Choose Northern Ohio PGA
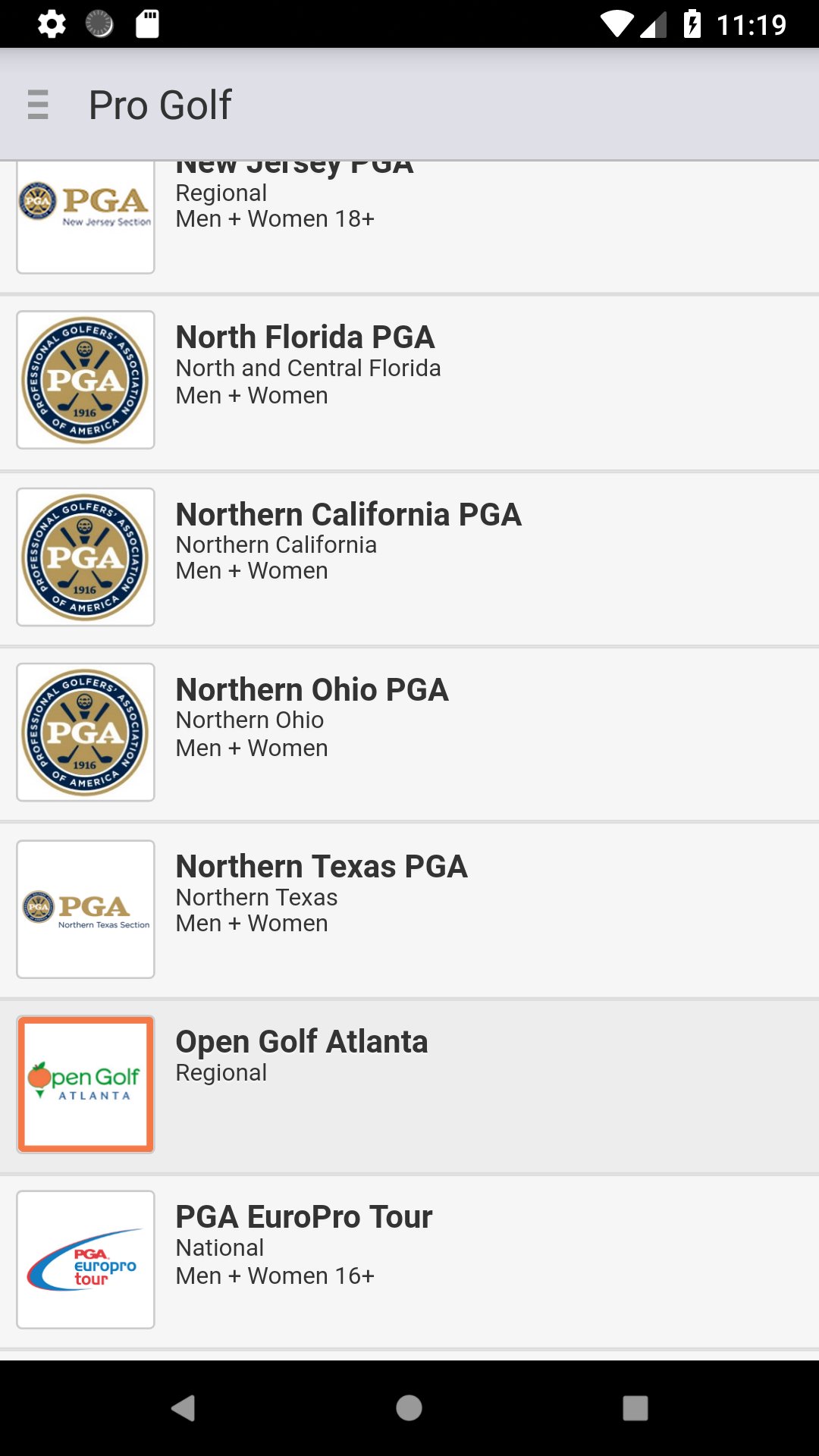Viewport: 819px width, 1456px height. [x=409, y=733]
